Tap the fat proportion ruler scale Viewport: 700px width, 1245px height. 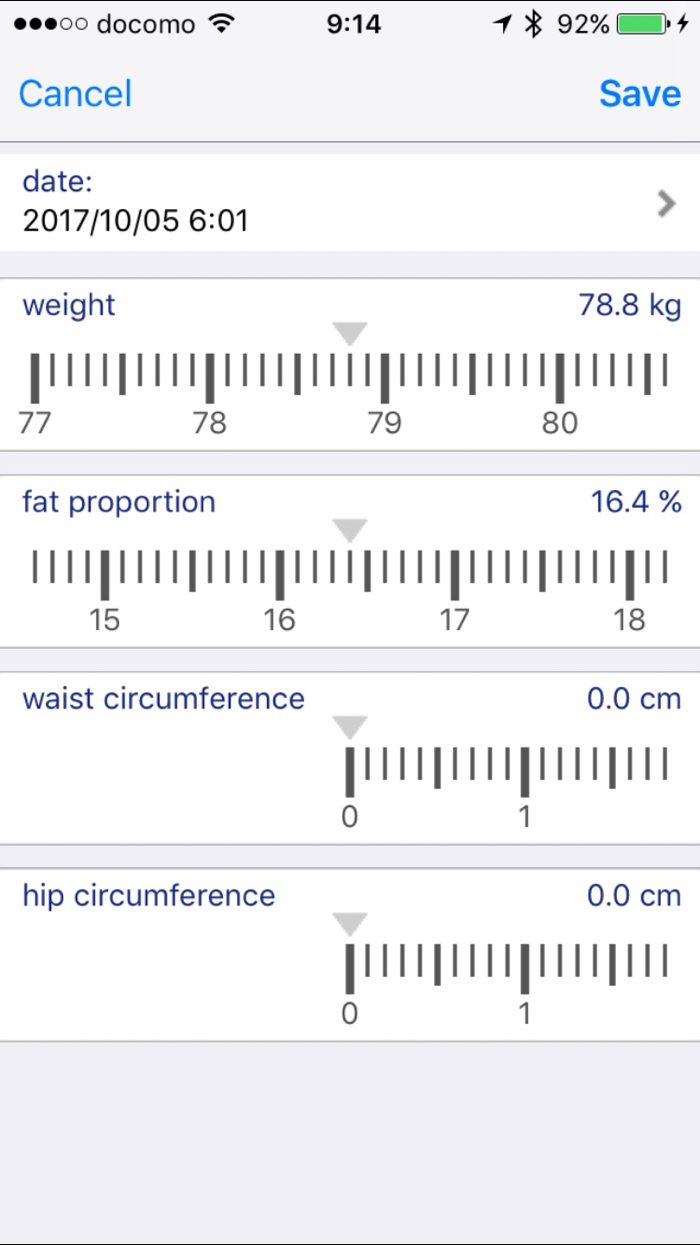(x=350, y=580)
